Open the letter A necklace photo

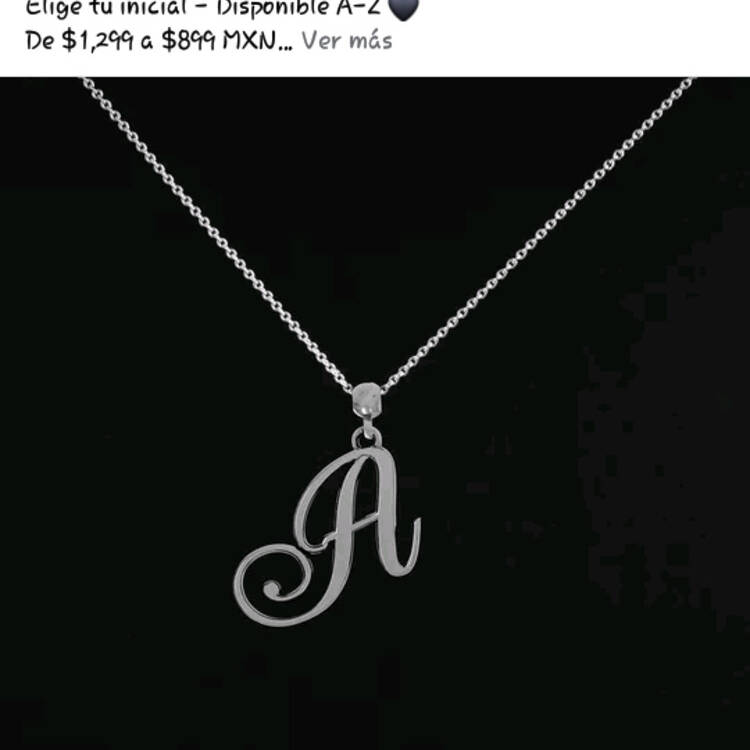click(375, 420)
